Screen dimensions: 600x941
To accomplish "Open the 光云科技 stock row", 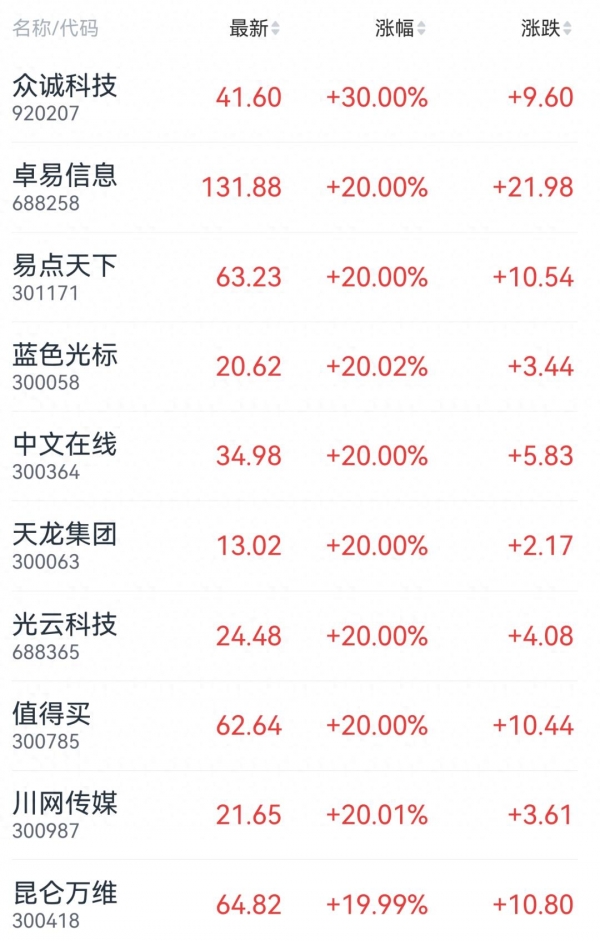I will [65, 635].
